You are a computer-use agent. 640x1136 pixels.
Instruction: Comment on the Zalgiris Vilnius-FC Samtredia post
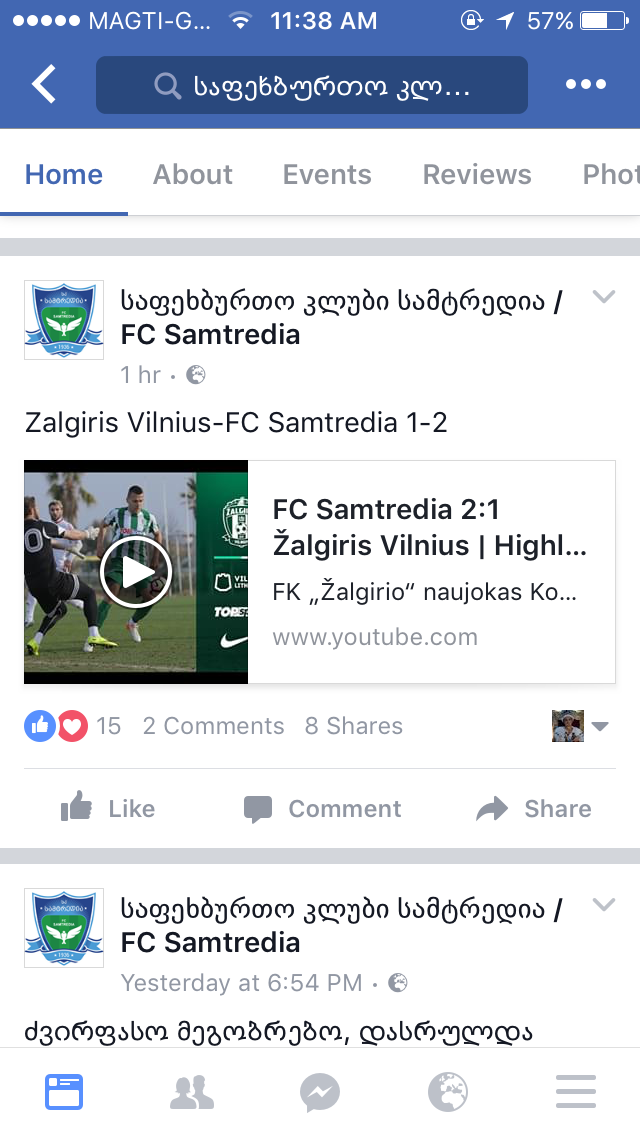(322, 808)
